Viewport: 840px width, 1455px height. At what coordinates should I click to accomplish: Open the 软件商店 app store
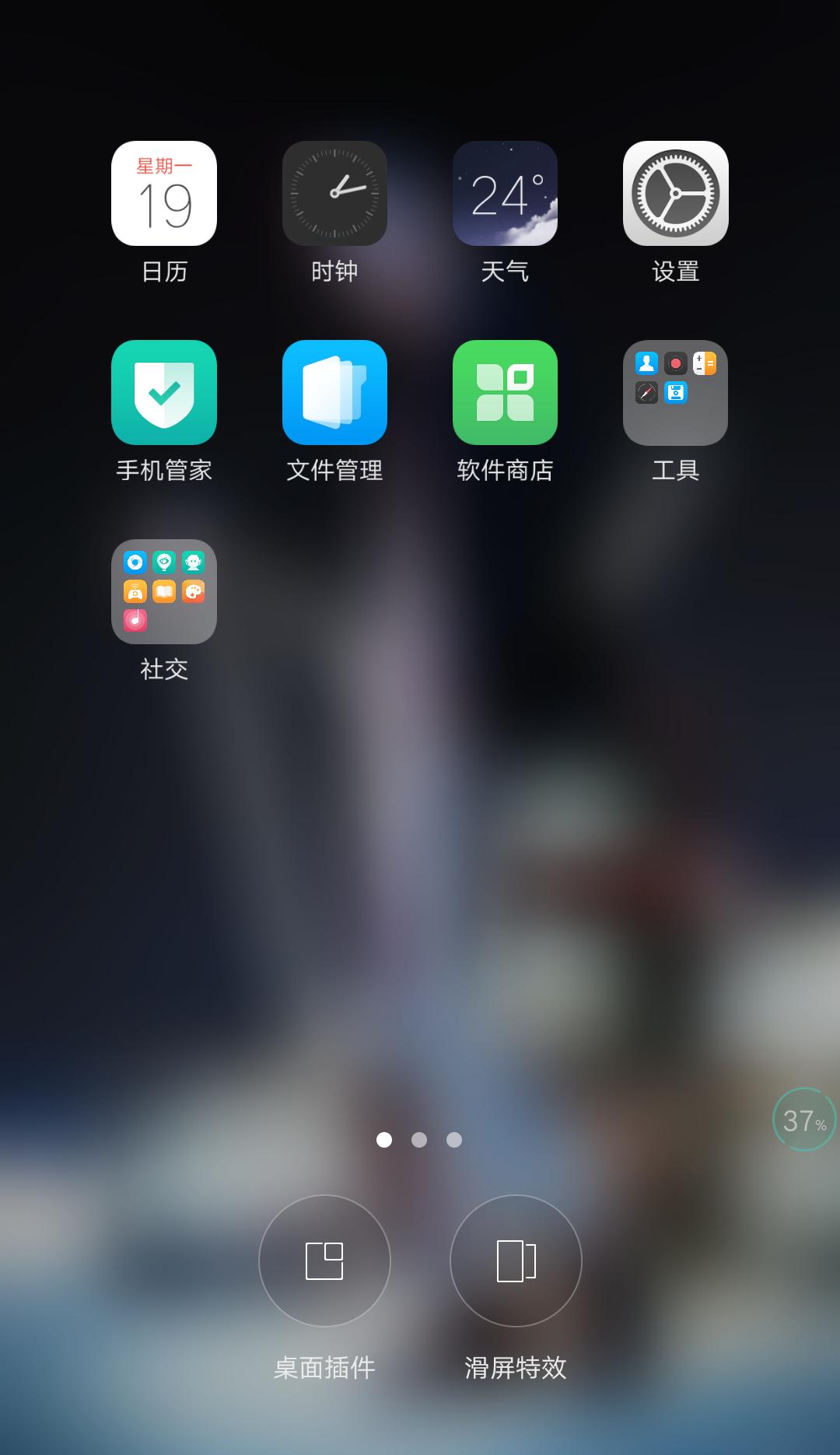pos(505,393)
